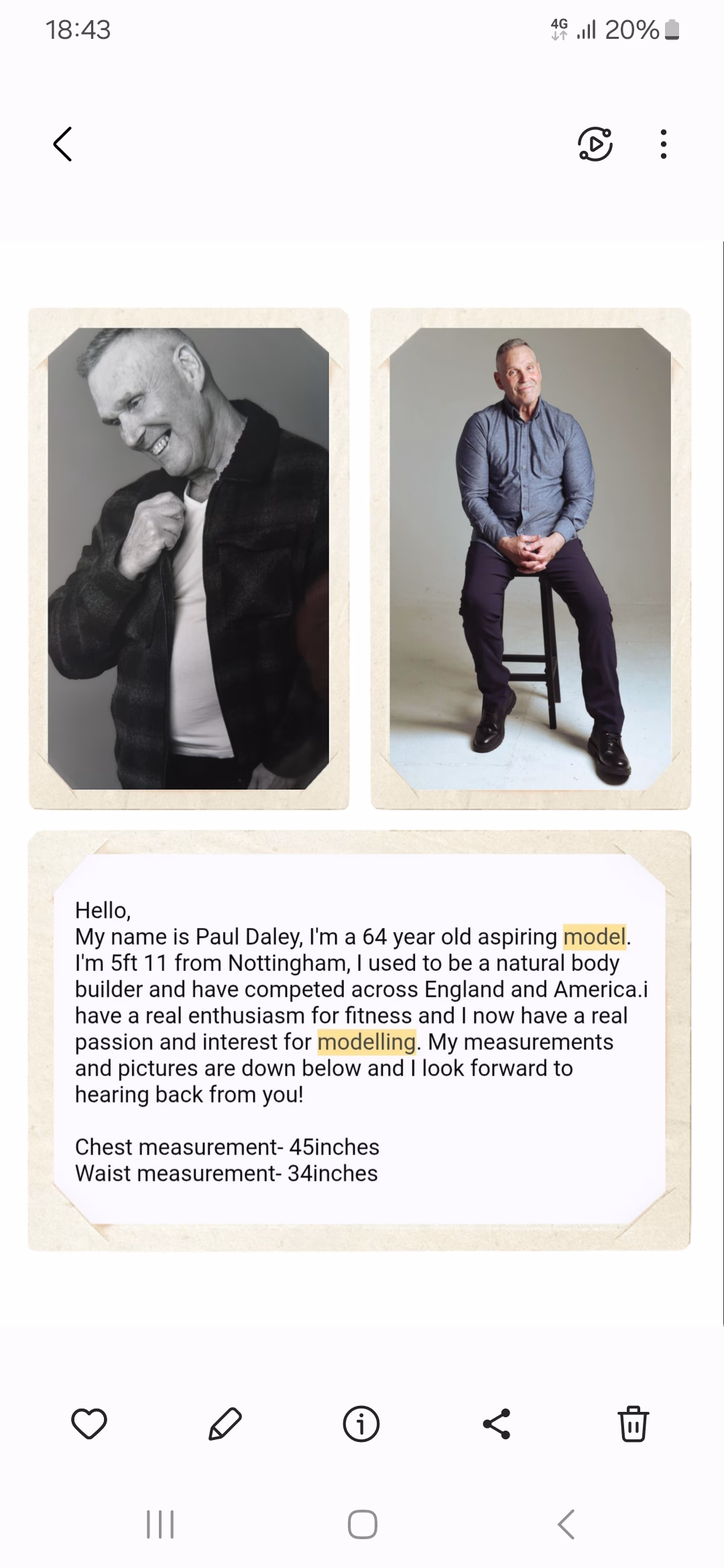
Task: Open the remaster/motion play icon
Action: point(595,144)
